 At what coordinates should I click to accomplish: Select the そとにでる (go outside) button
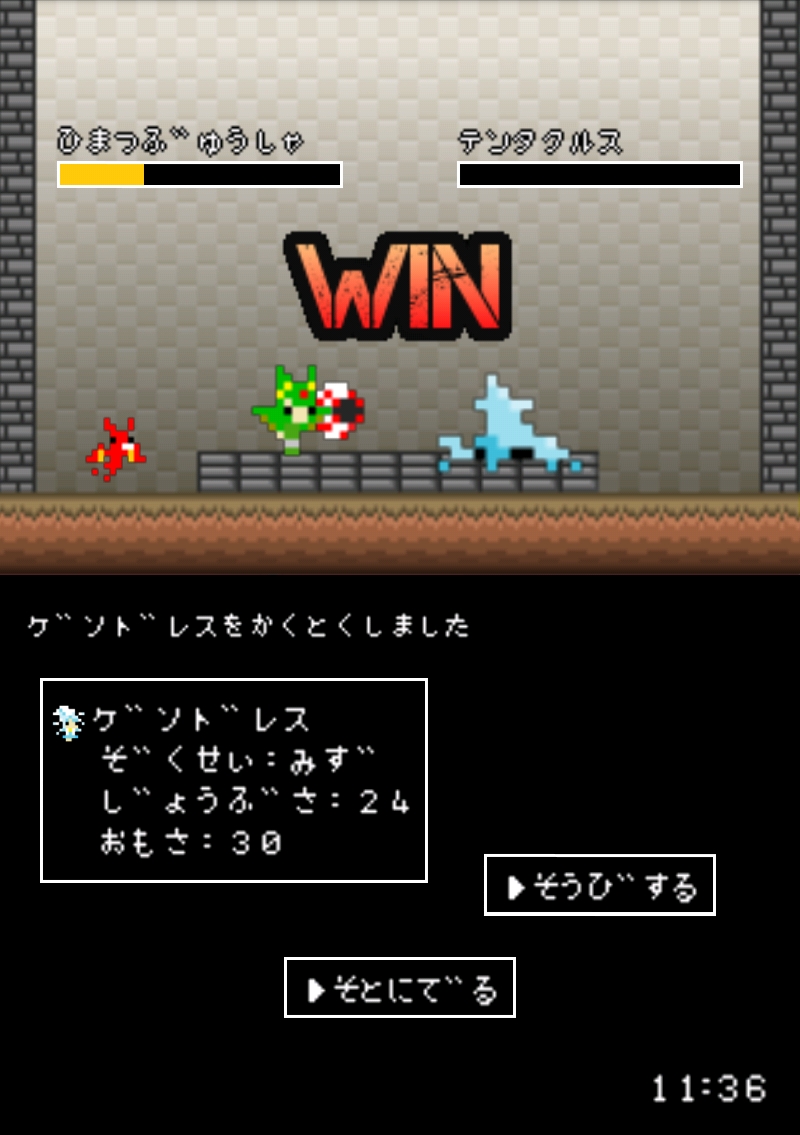(400, 988)
